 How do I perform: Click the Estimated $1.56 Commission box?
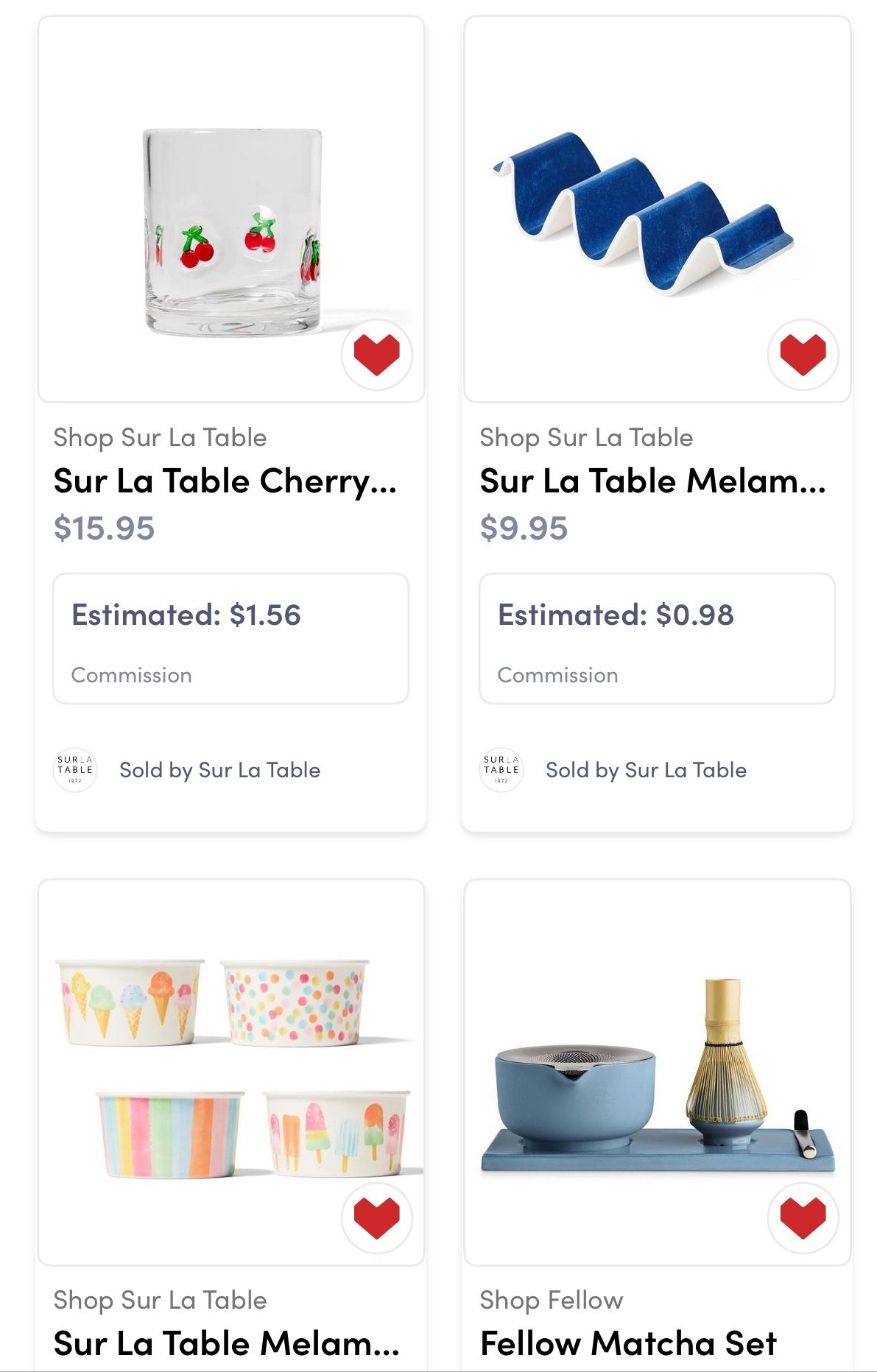[229, 637]
